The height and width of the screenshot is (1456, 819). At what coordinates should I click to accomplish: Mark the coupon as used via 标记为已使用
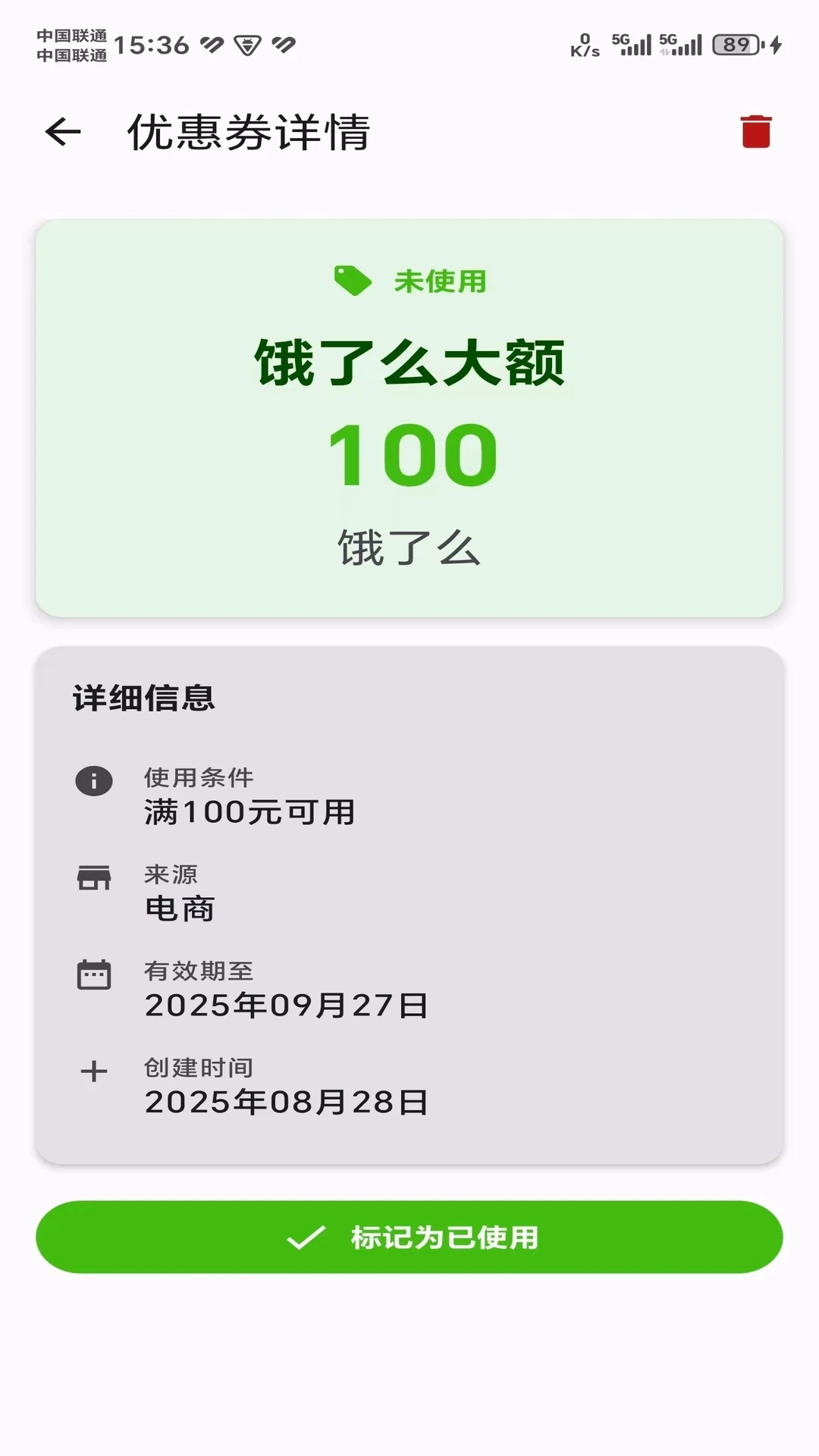[x=409, y=1236]
